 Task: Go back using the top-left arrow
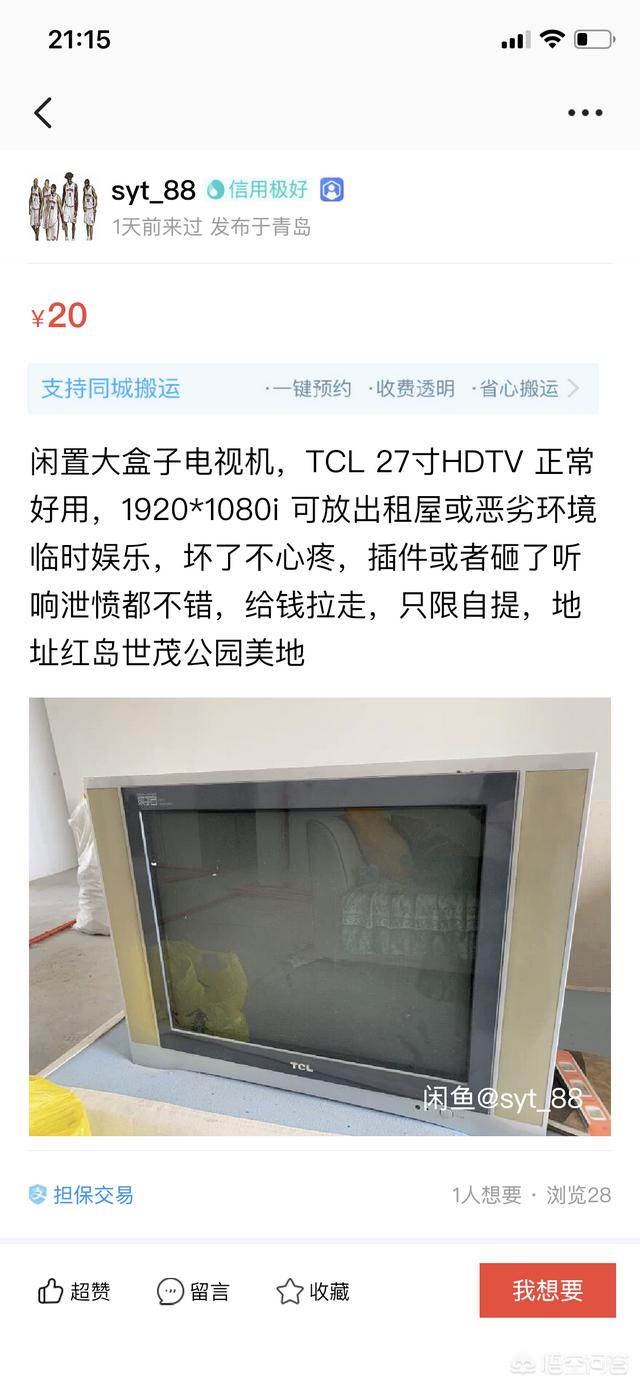[43, 113]
